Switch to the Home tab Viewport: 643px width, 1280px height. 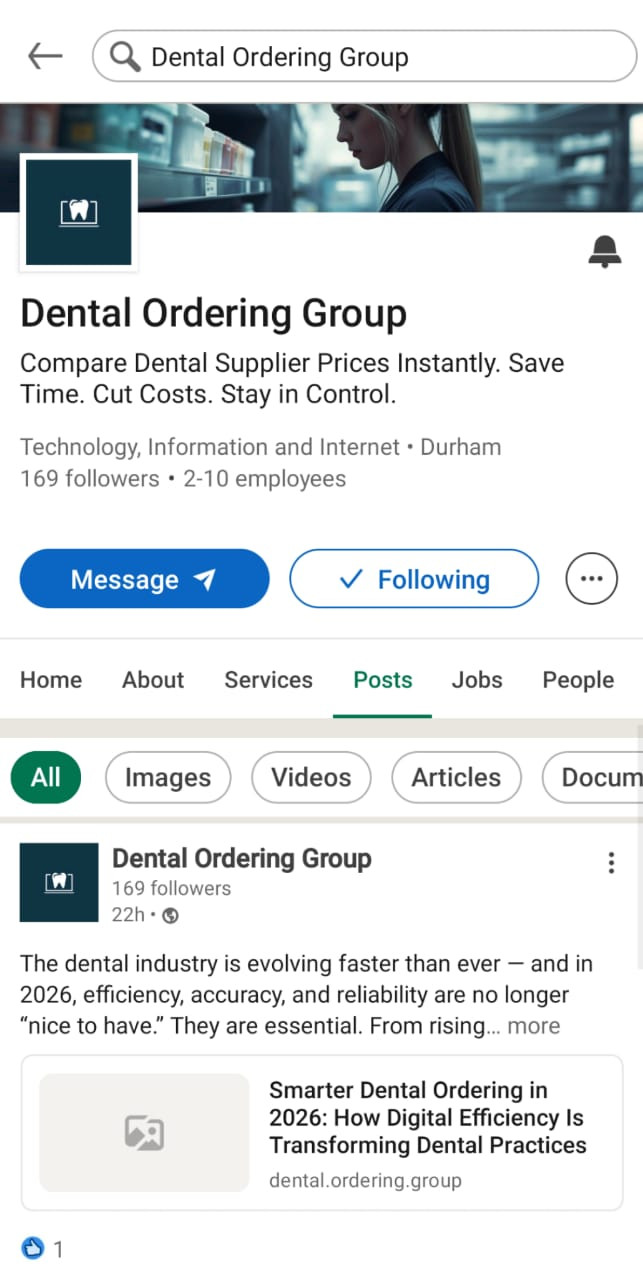(x=51, y=680)
